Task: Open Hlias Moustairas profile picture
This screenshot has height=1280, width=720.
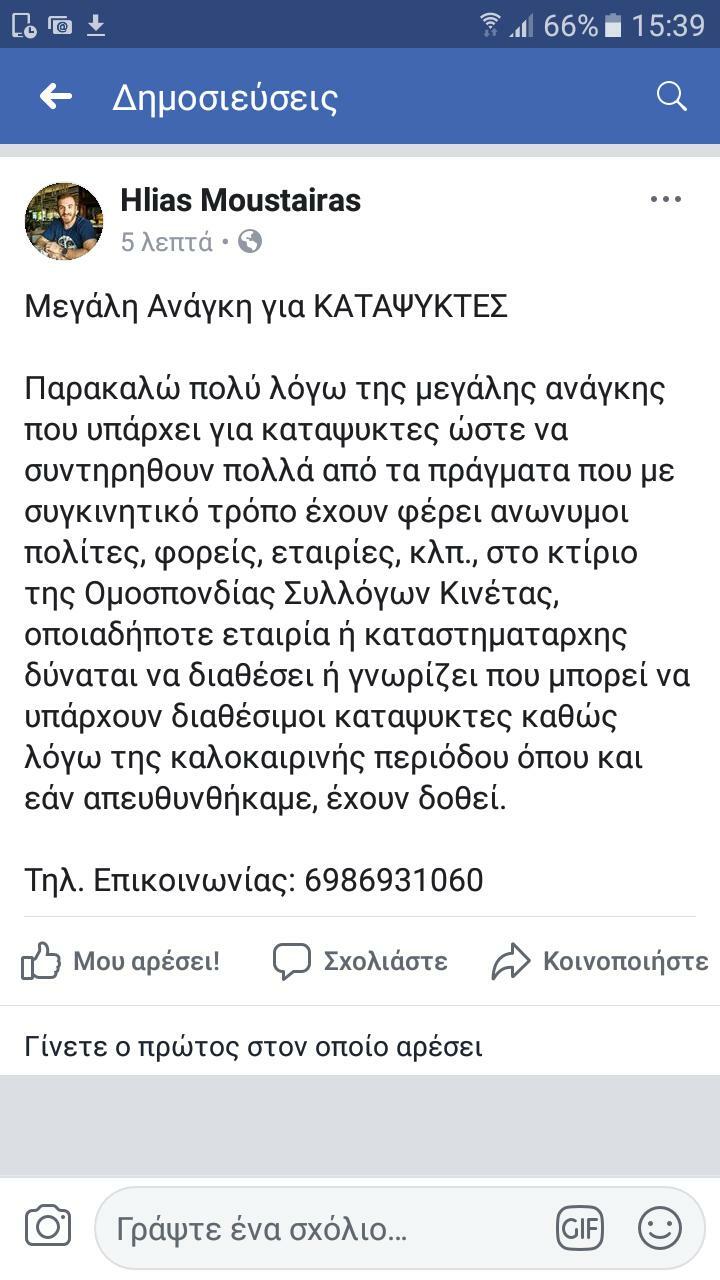Action: pos(64,221)
